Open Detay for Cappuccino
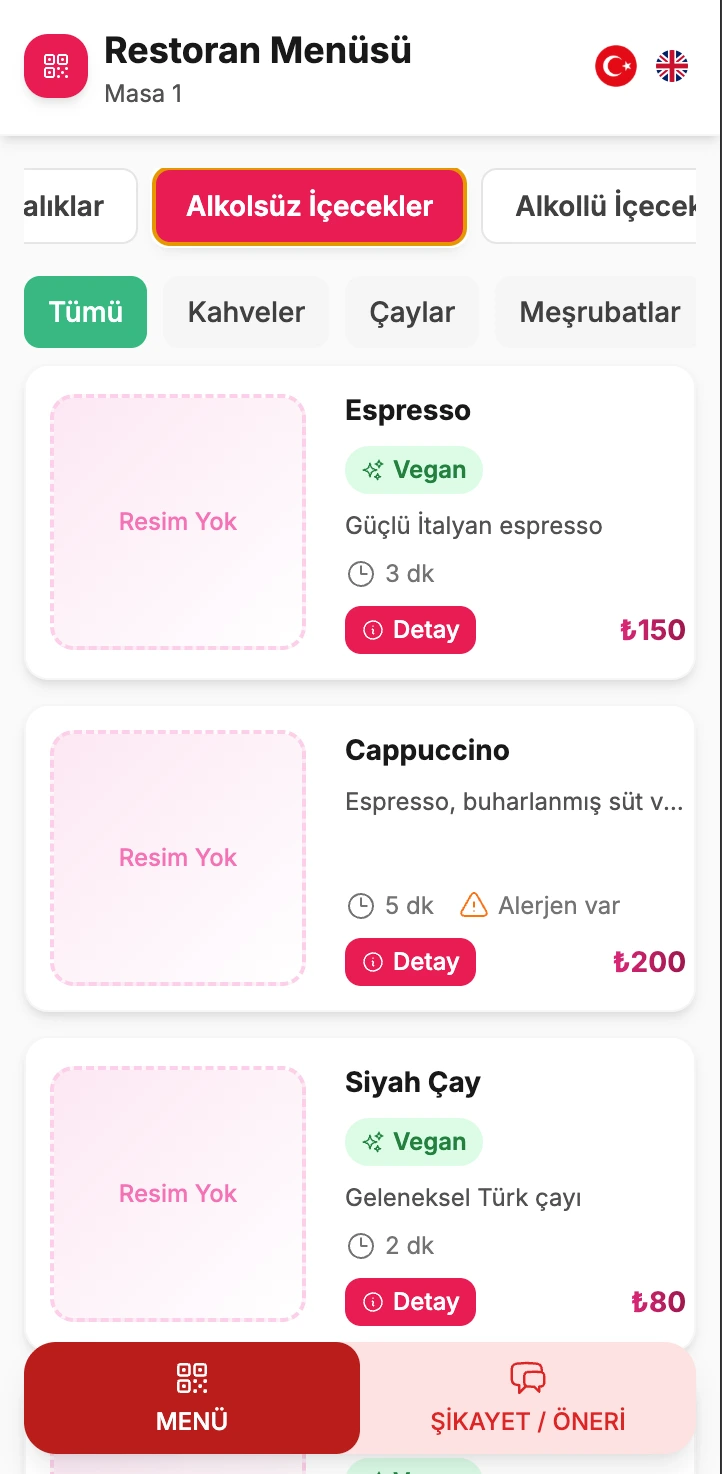Image resolution: width=722 pixels, height=1474 pixels. pos(410,961)
